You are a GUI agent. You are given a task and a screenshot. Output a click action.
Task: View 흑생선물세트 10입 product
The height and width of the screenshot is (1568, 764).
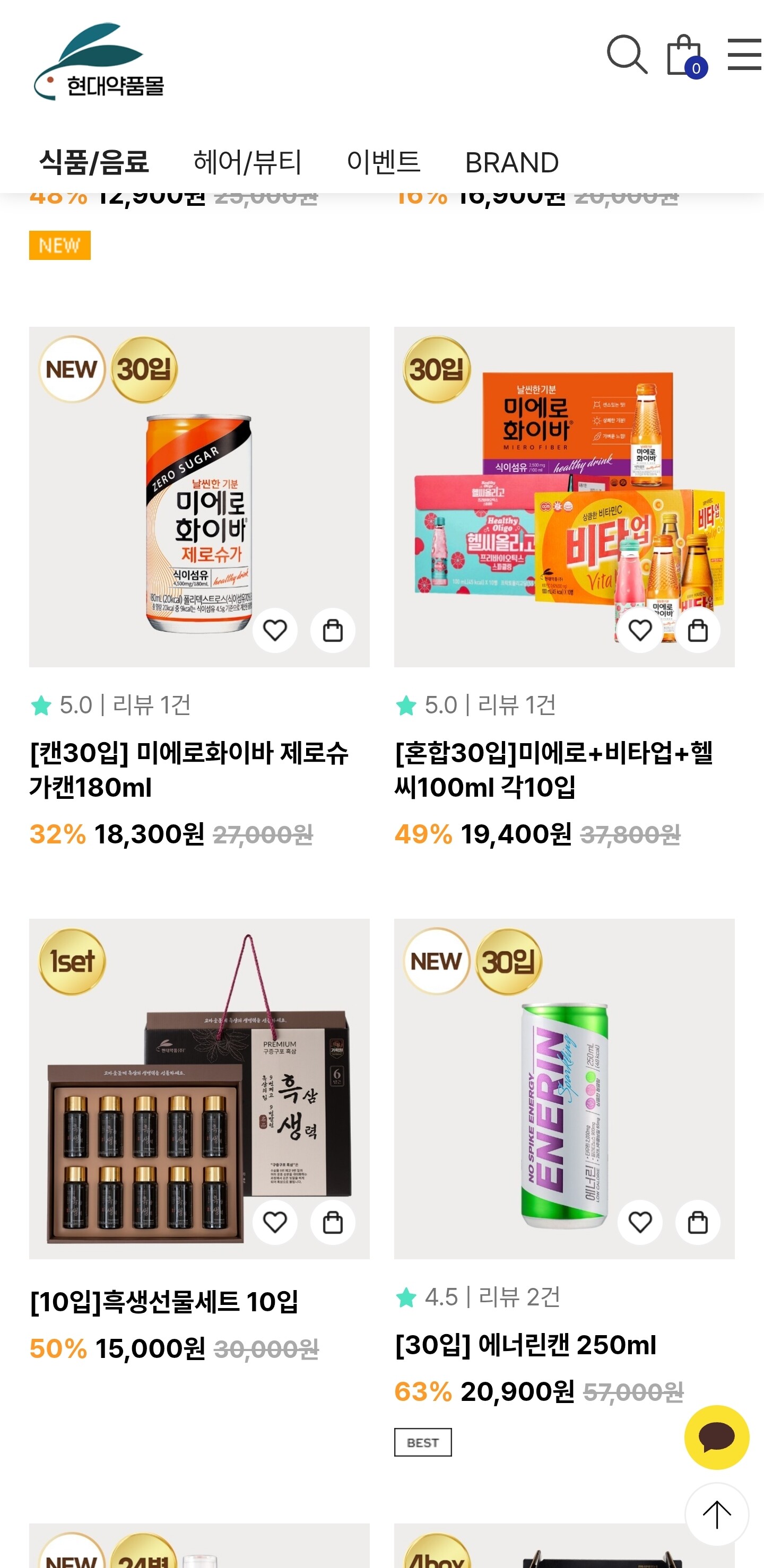pos(164,1301)
